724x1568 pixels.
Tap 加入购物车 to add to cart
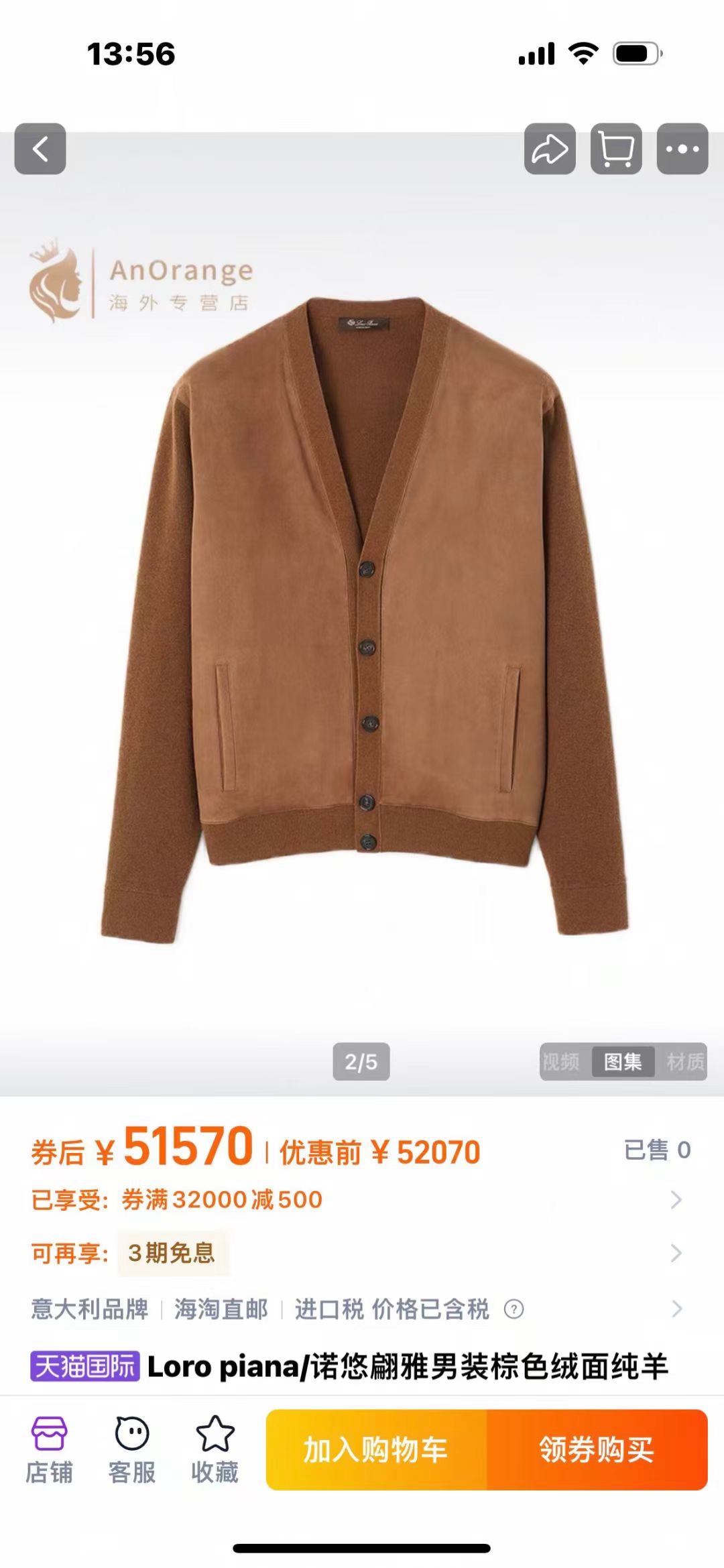coord(376,1449)
